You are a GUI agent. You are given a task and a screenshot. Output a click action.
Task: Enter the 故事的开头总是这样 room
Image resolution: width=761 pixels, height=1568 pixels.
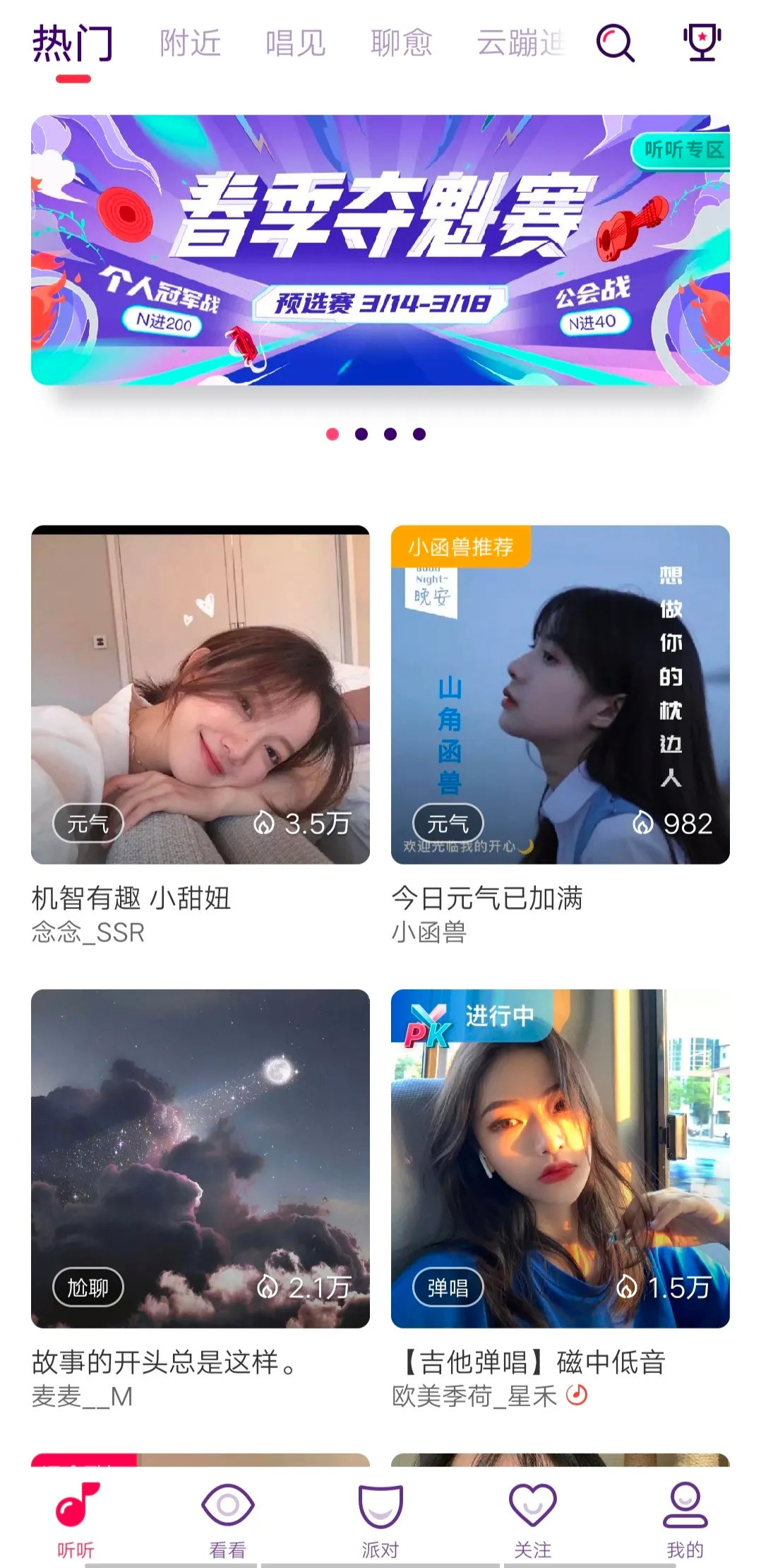tap(200, 1158)
